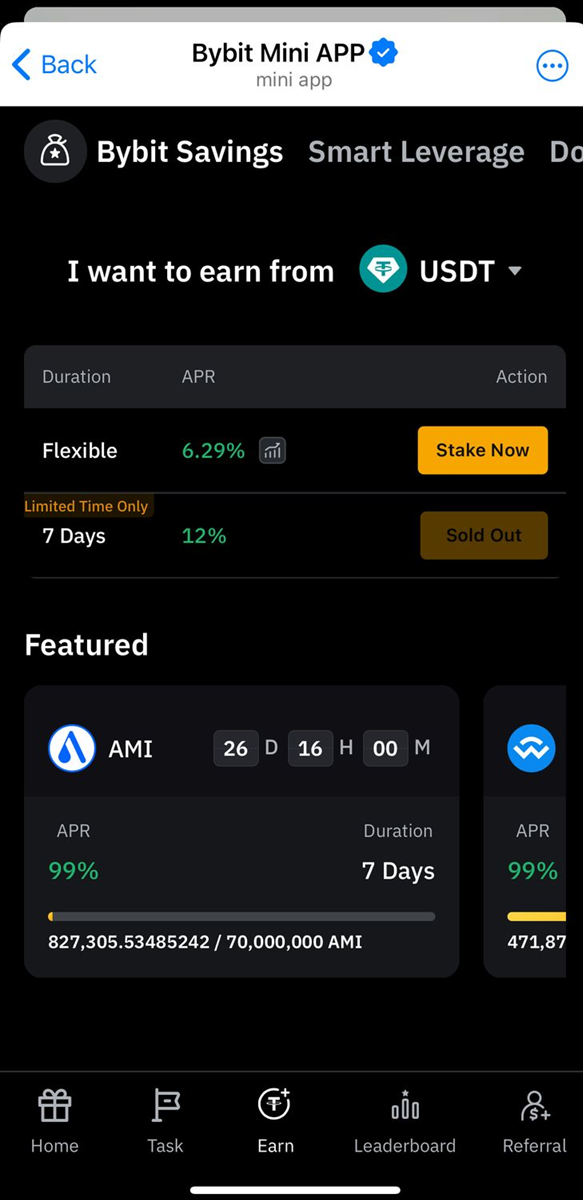Select the Bybit Savings tab
The width and height of the screenshot is (583, 1200).
pos(154,152)
